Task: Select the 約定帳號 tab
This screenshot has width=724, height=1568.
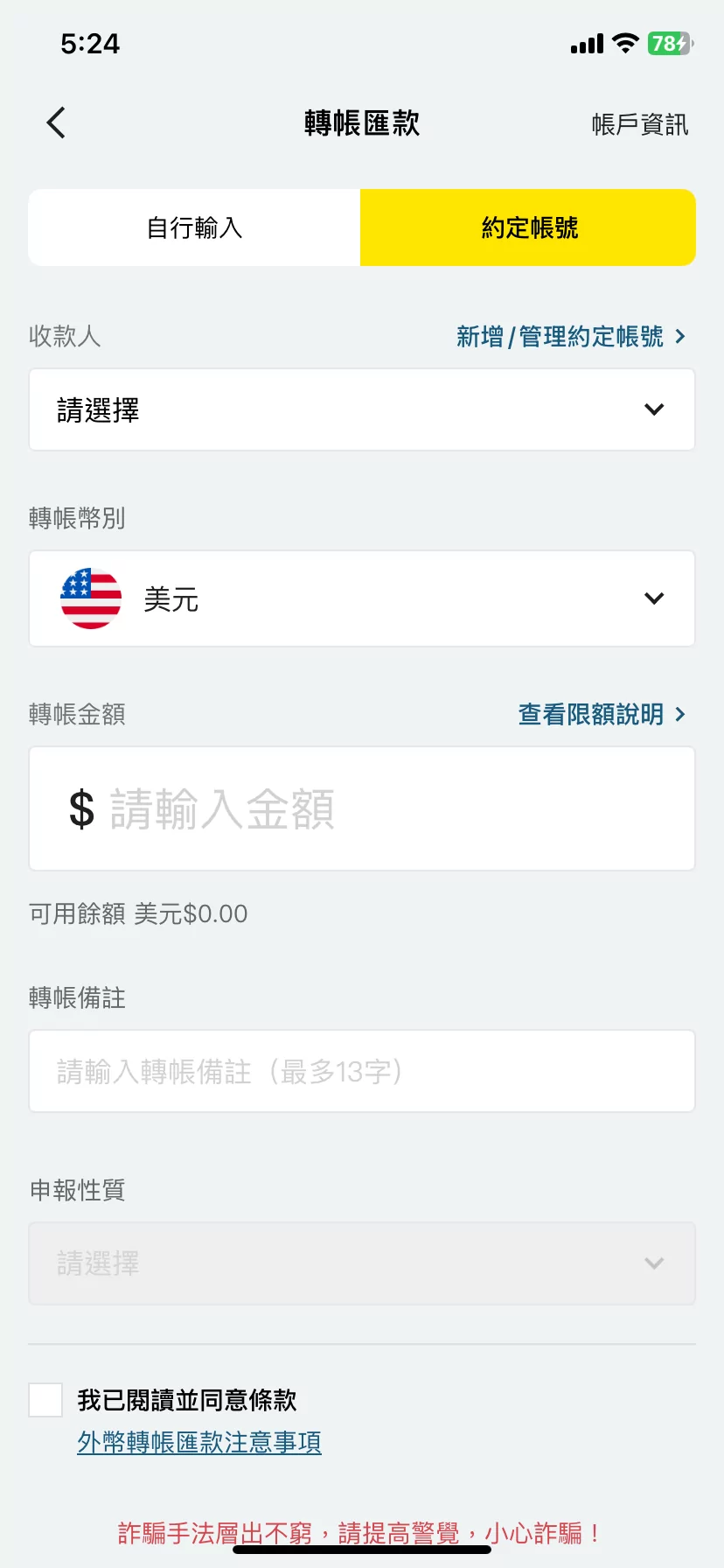Action: pyautogui.click(x=528, y=227)
